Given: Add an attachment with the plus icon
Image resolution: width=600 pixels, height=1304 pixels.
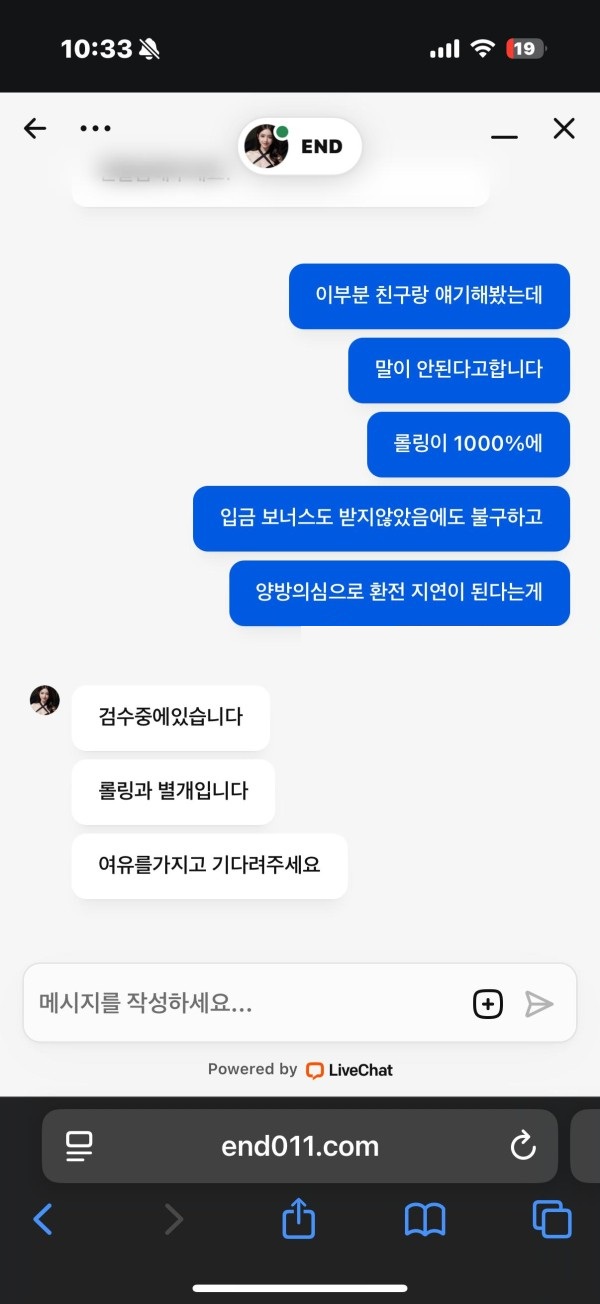Looking at the screenshot, I should 488,1004.
